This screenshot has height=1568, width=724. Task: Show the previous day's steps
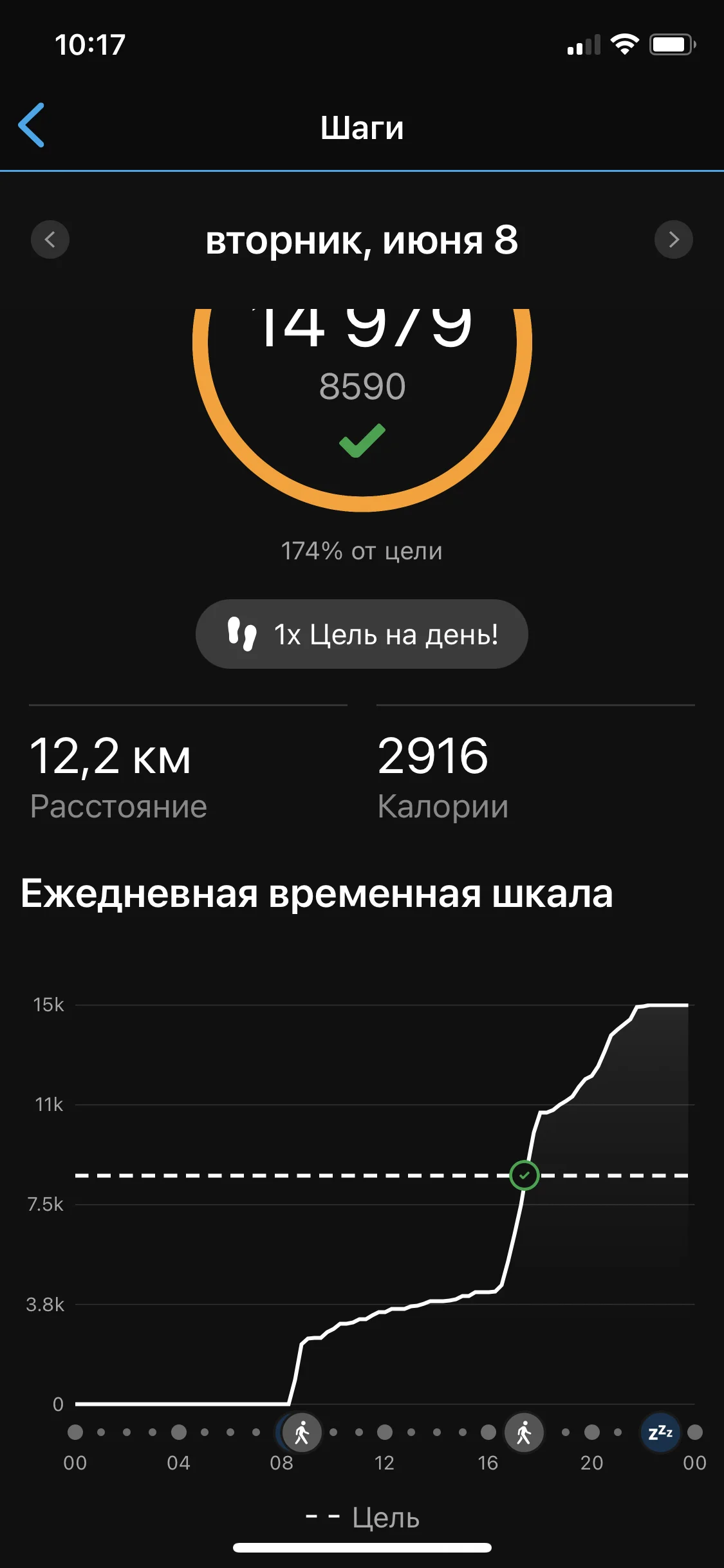[x=50, y=239]
